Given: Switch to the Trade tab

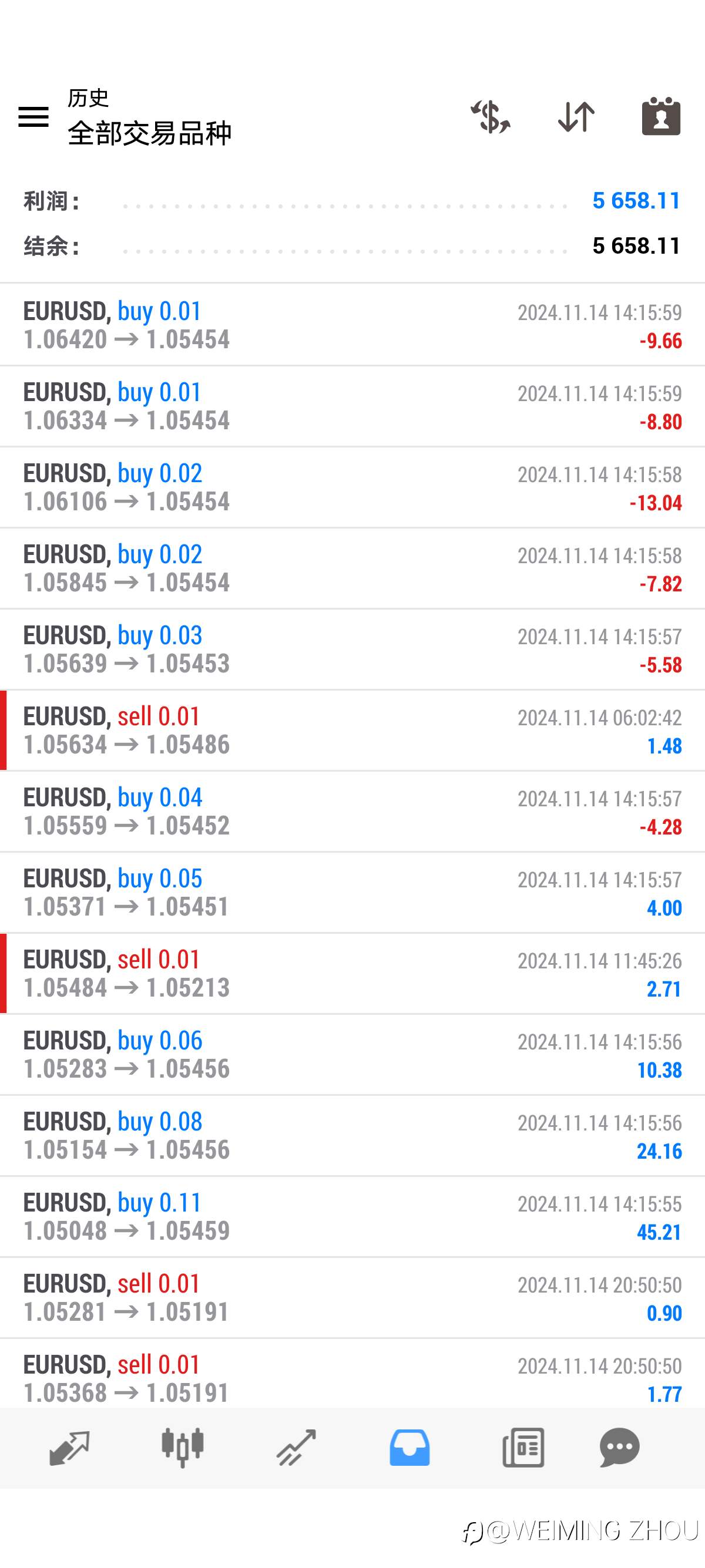Looking at the screenshot, I should pyautogui.click(x=296, y=1448).
